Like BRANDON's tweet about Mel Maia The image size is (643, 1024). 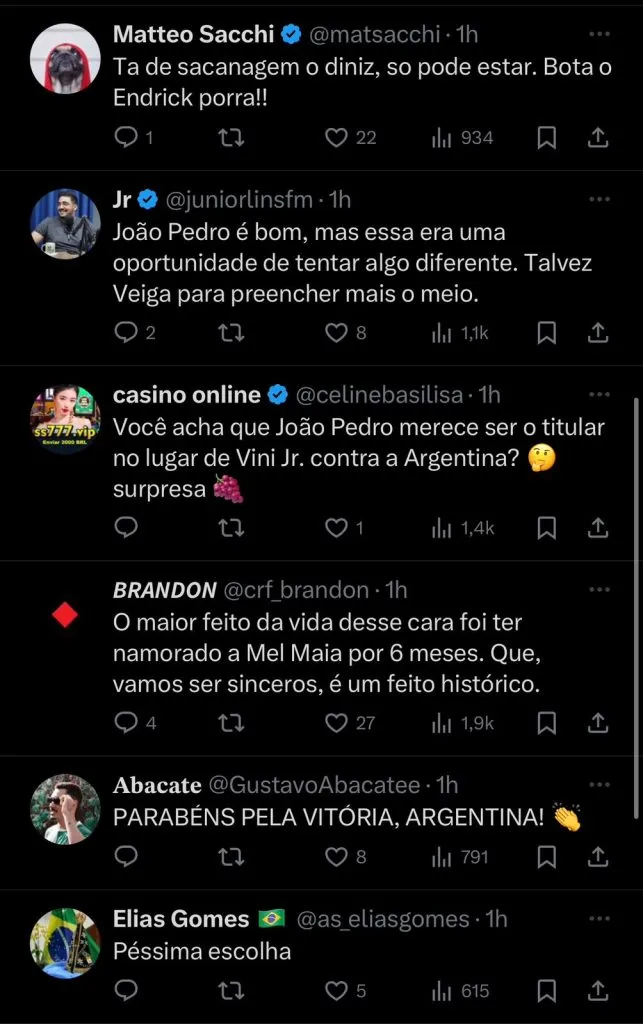[338, 722]
